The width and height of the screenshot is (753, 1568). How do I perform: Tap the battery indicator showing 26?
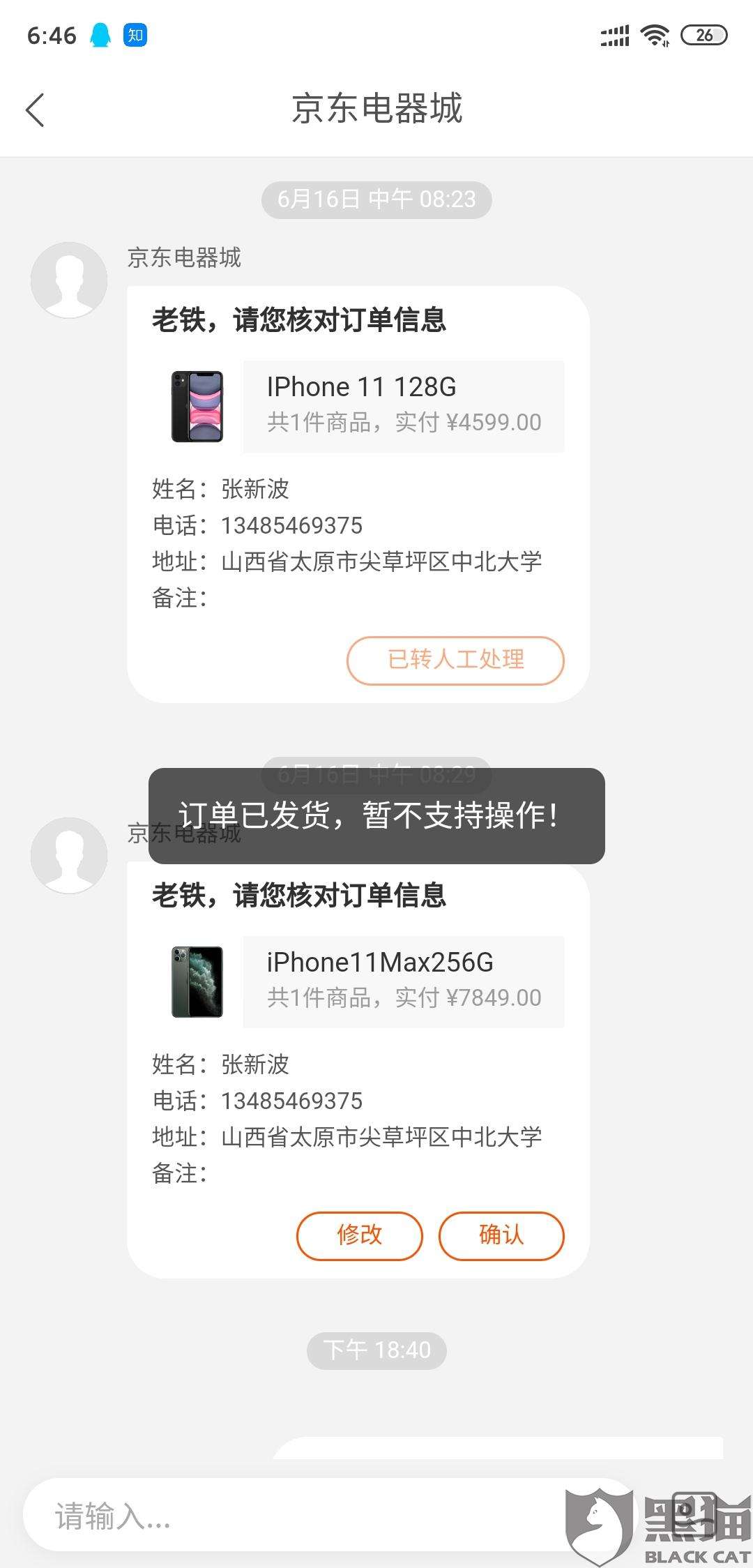click(704, 33)
